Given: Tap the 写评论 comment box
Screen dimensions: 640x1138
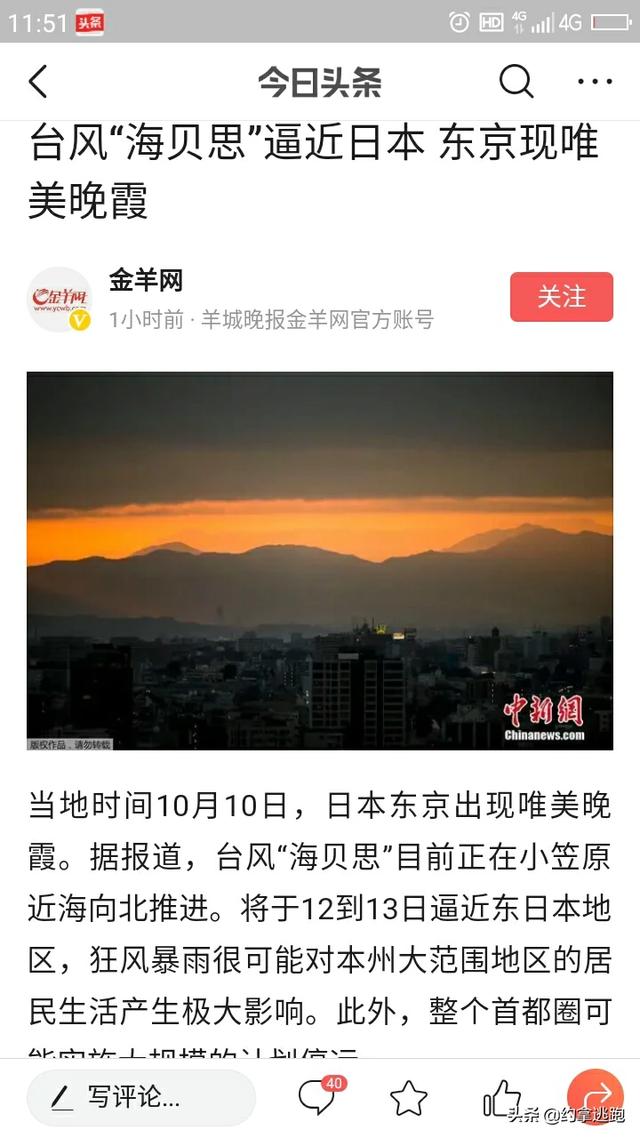Looking at the screenshot, I should (141, 1097).
